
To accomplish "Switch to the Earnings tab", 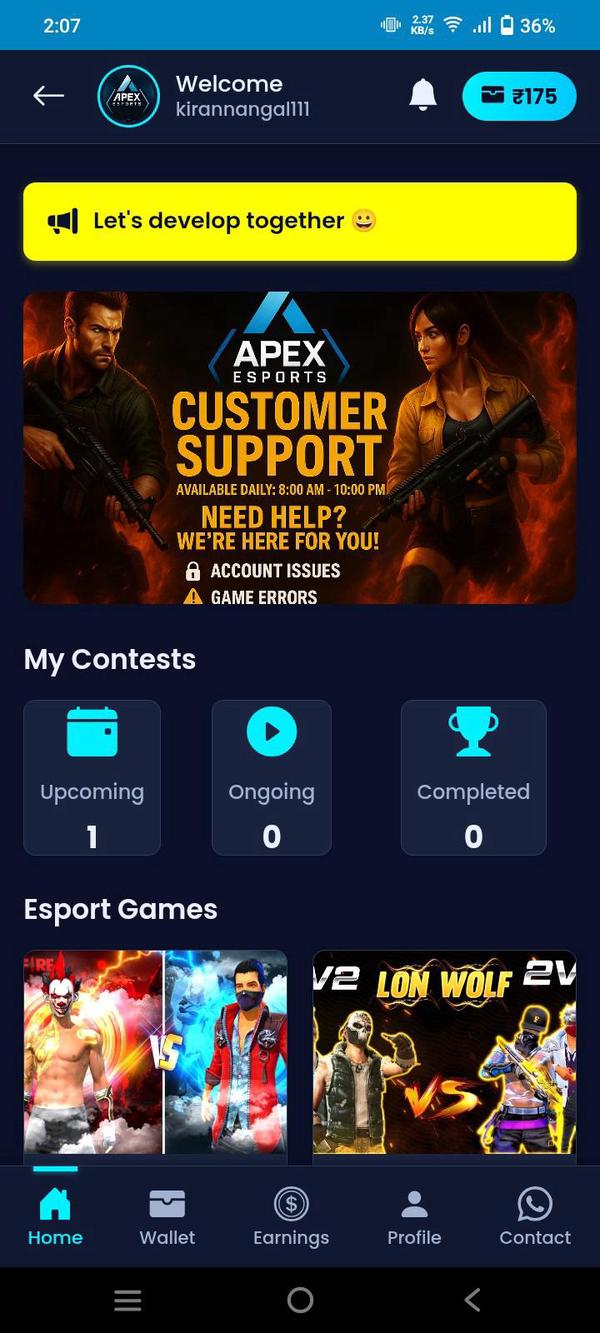I will (x=291, y=1217).
